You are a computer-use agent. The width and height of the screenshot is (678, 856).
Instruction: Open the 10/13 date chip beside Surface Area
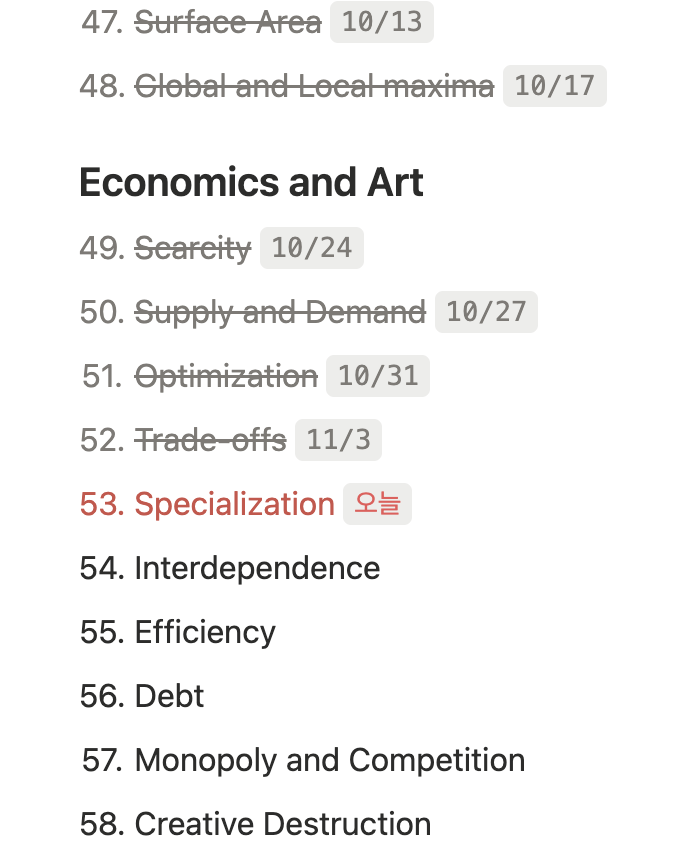[382, 22]
